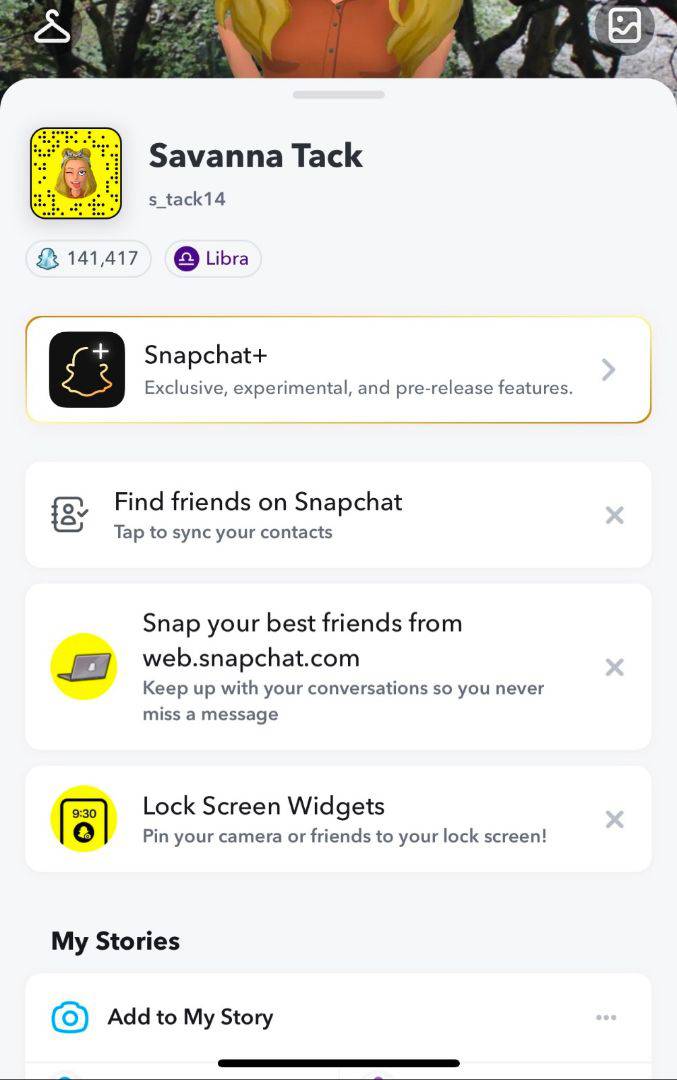
Task: Open My Story options three-dot menu
Action: click(x=606, y=1017)
